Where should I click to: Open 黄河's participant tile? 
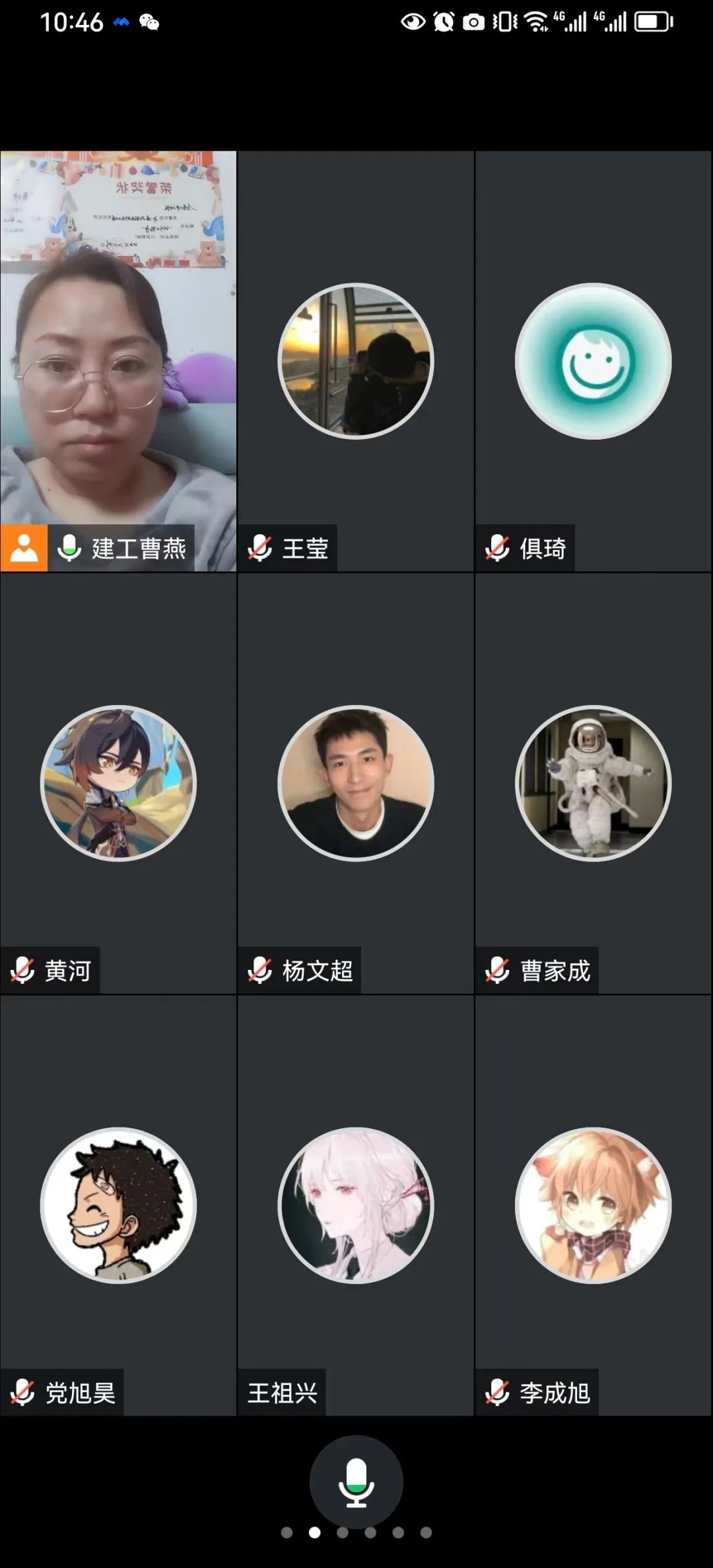click(118, 783)
